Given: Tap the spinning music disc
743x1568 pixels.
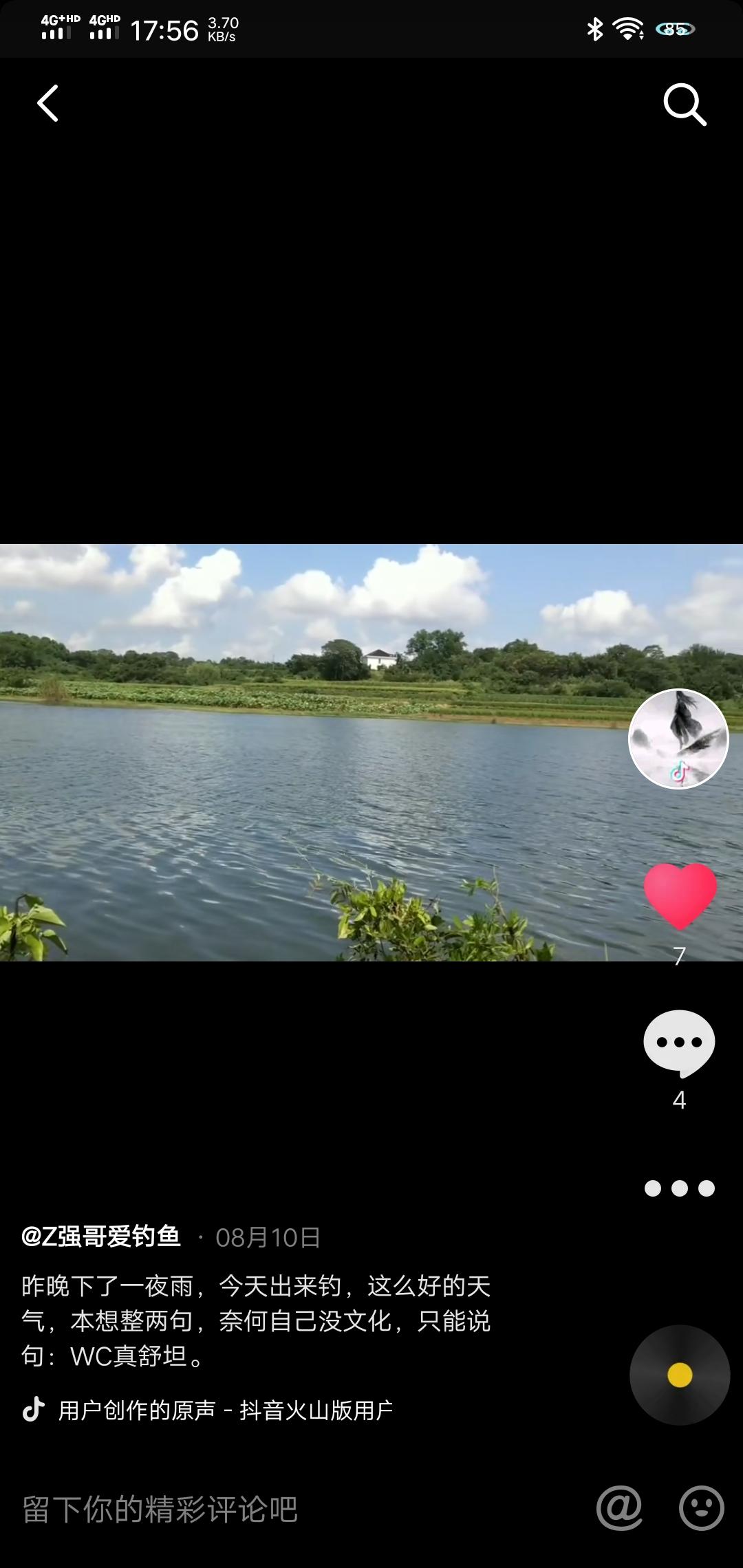Looking at the screenshot, I should tap(680, 1375).
